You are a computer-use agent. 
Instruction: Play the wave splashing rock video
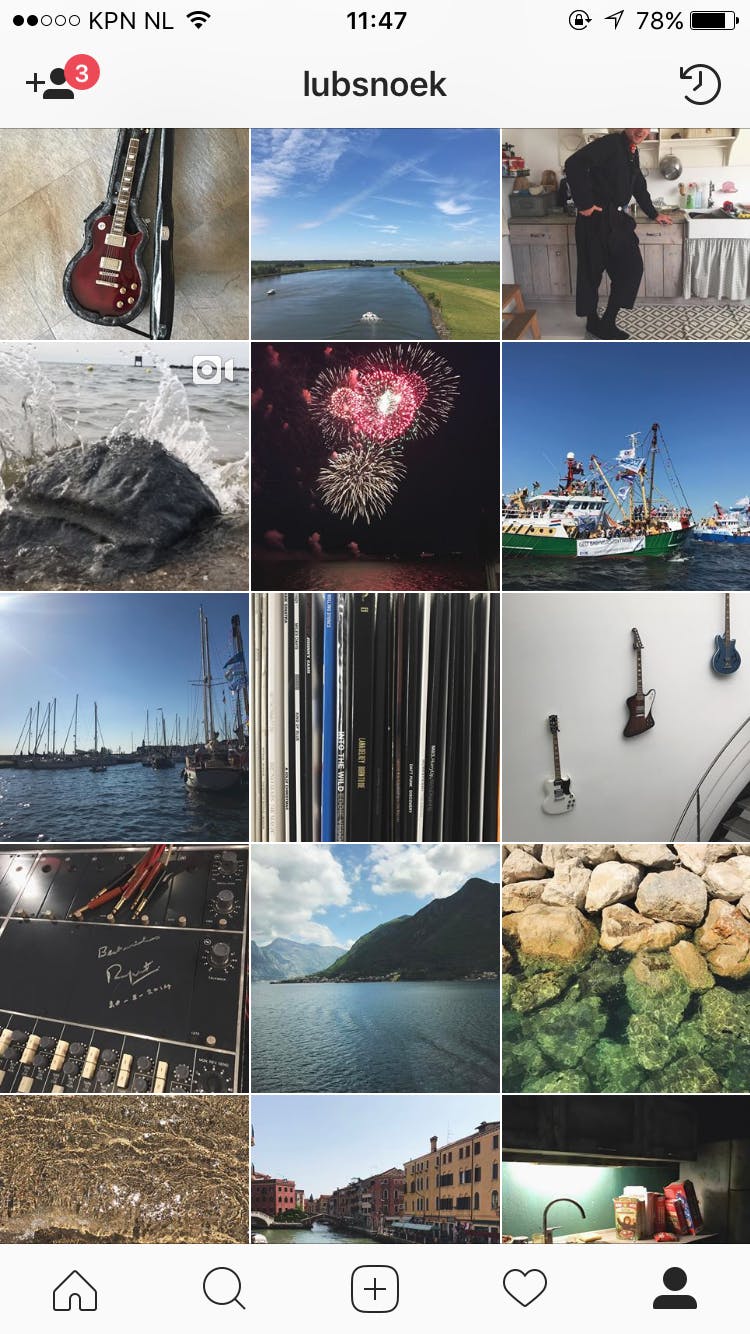[124, 466]
